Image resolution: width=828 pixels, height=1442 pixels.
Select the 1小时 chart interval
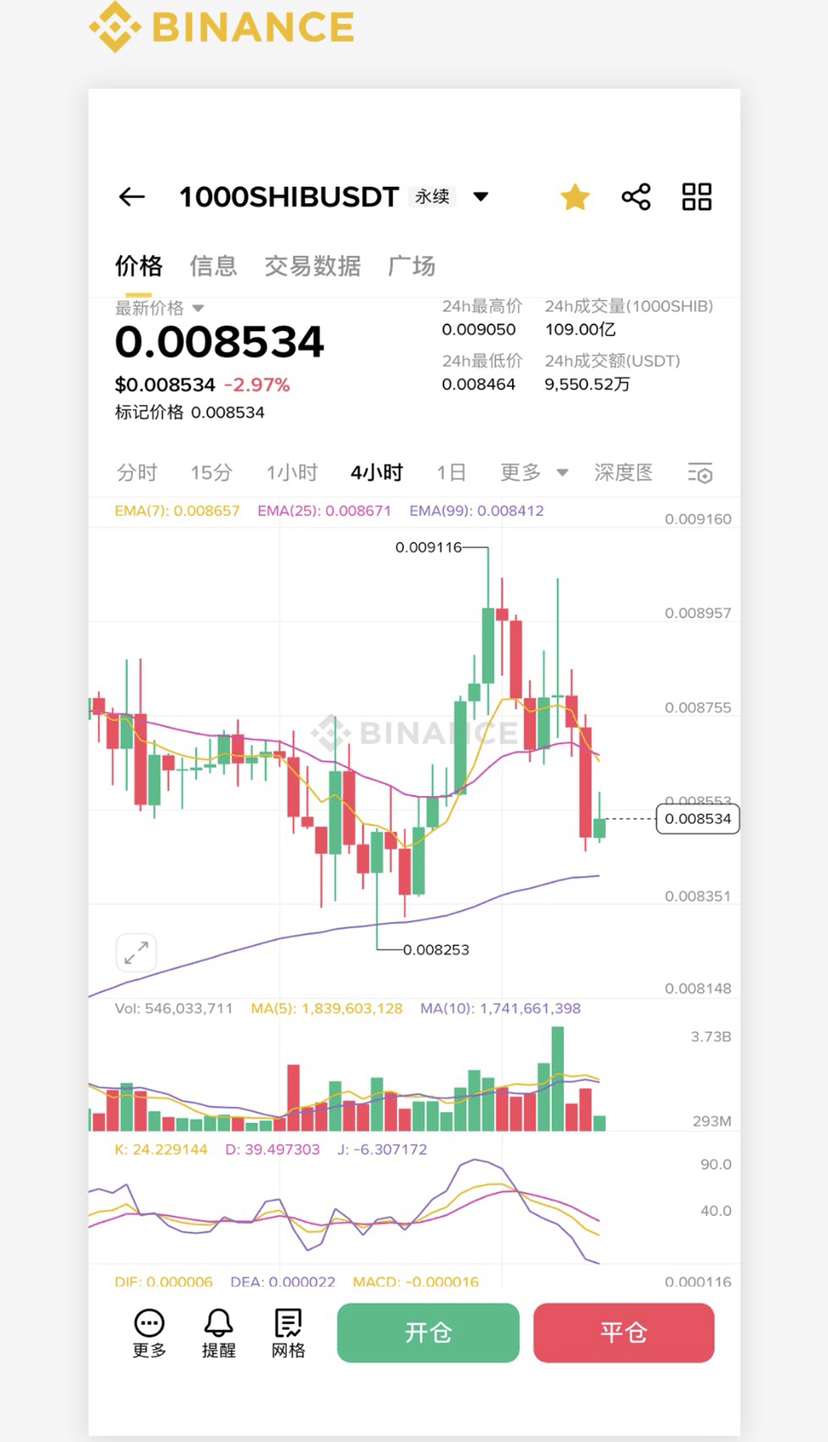pyautogui.click(x=291, y=473)
